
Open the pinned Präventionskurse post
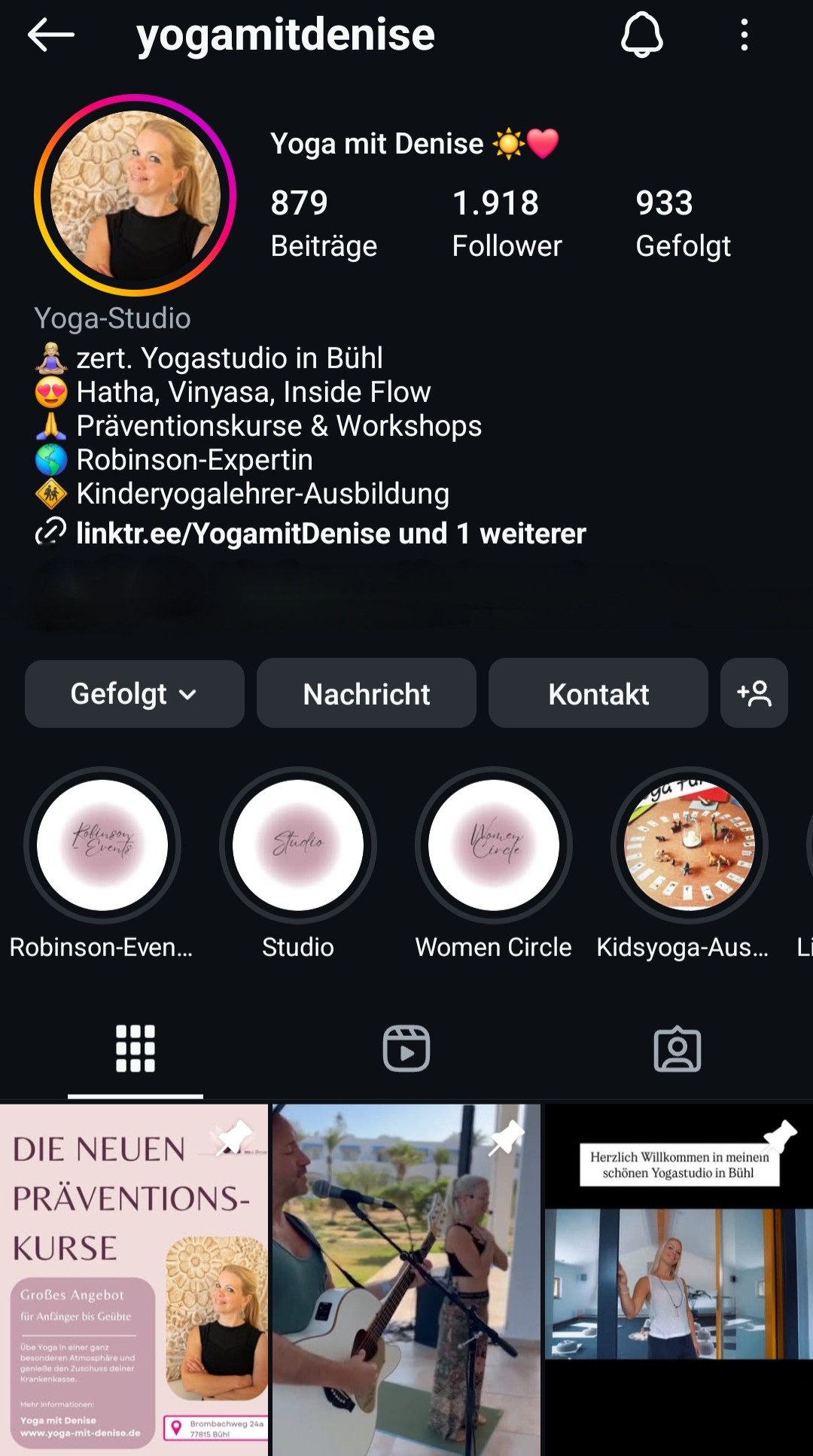point(134,1280)
